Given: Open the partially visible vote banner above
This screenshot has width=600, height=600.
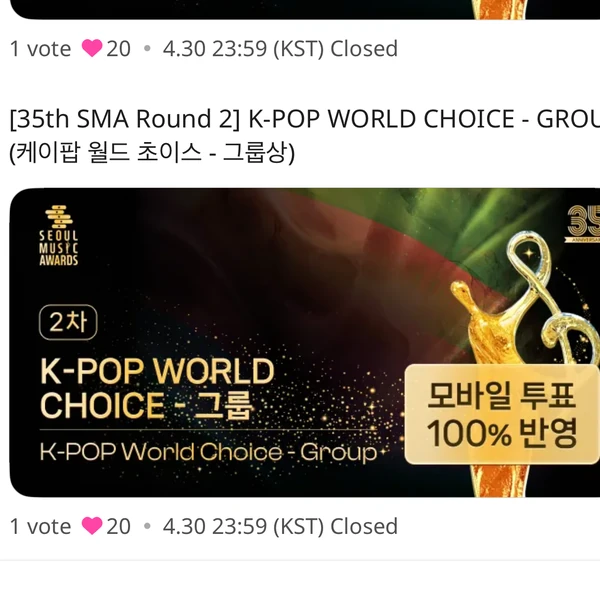Looking at the screenshot, I should [300, 9].
